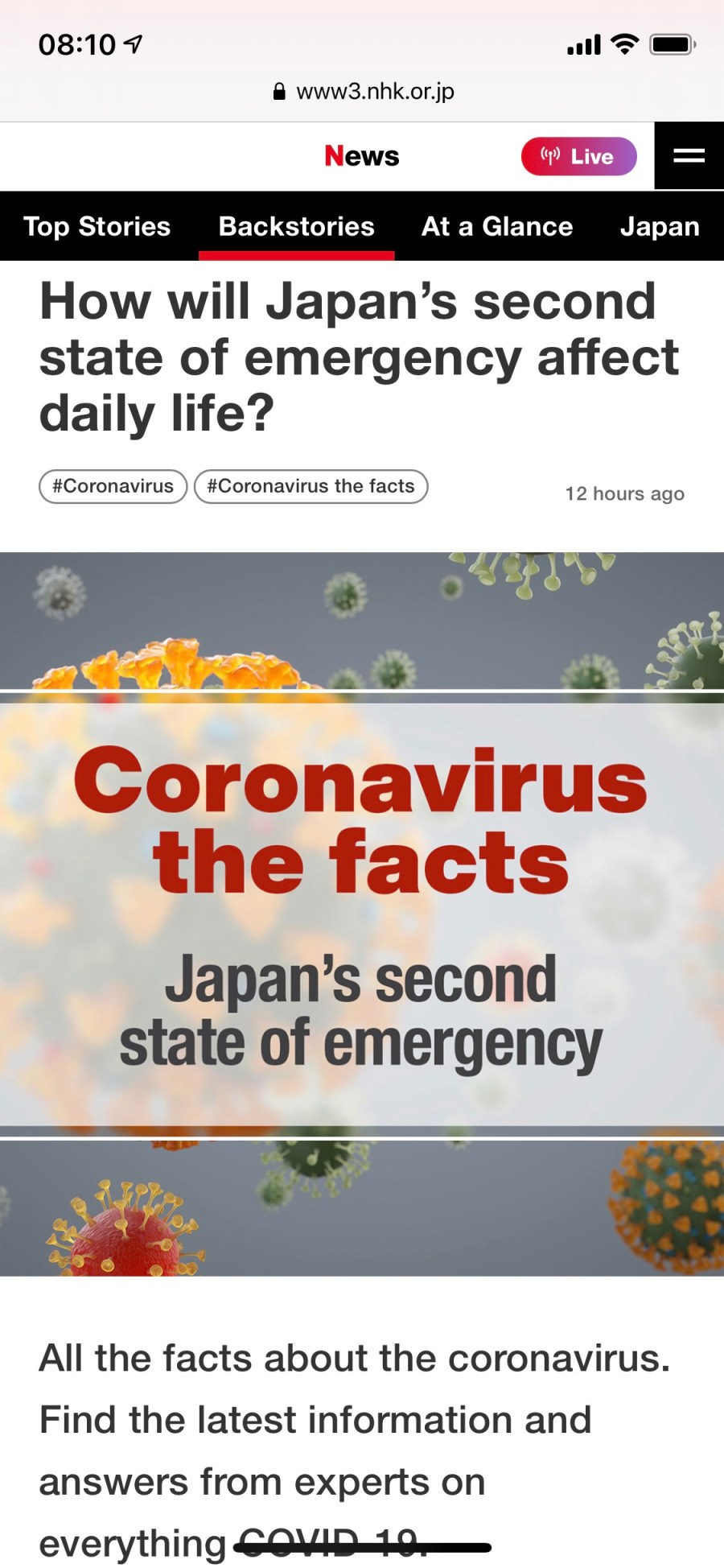724x1568 pixels.
Task: Switch to the Japan tab
Action: coord(659,226)
